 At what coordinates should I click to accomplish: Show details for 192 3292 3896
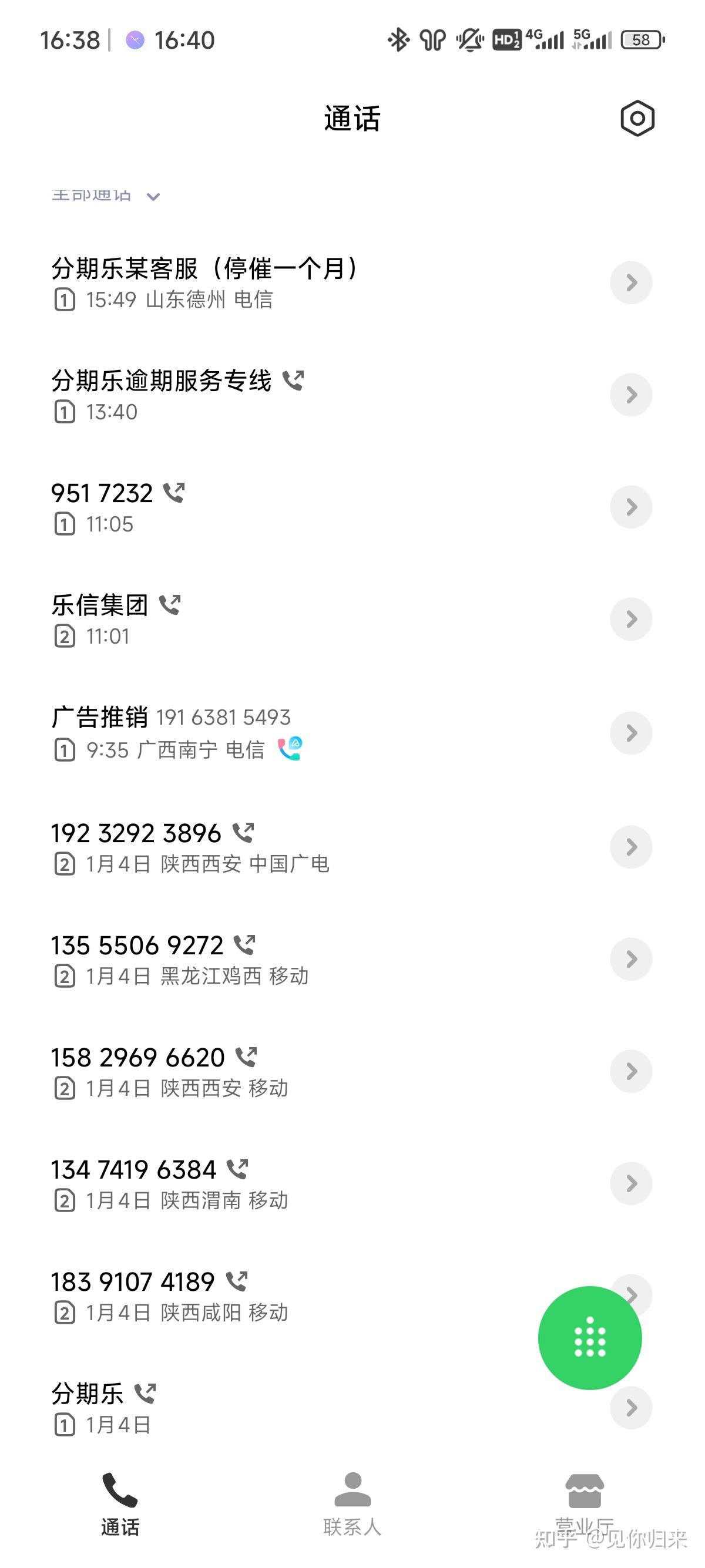pyautogui.click(x=631, y=847)
